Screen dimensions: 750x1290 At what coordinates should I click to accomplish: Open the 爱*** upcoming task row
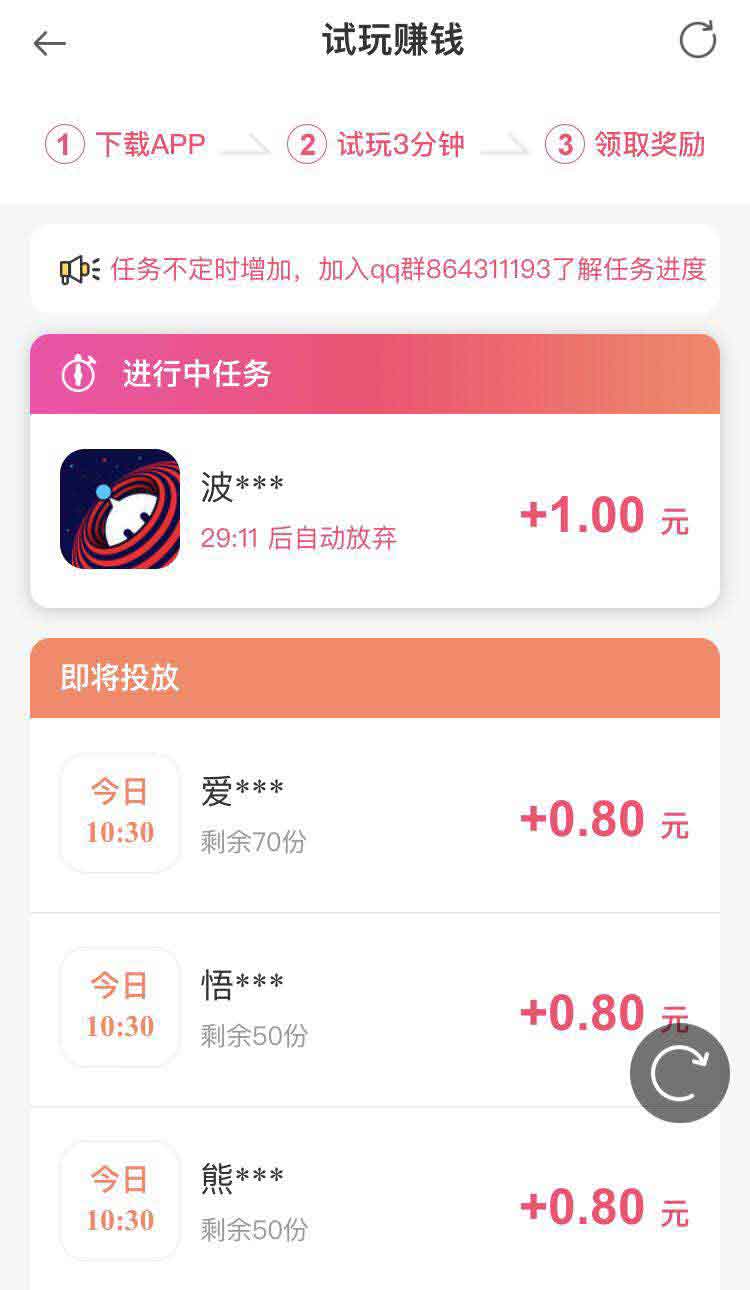375,815
